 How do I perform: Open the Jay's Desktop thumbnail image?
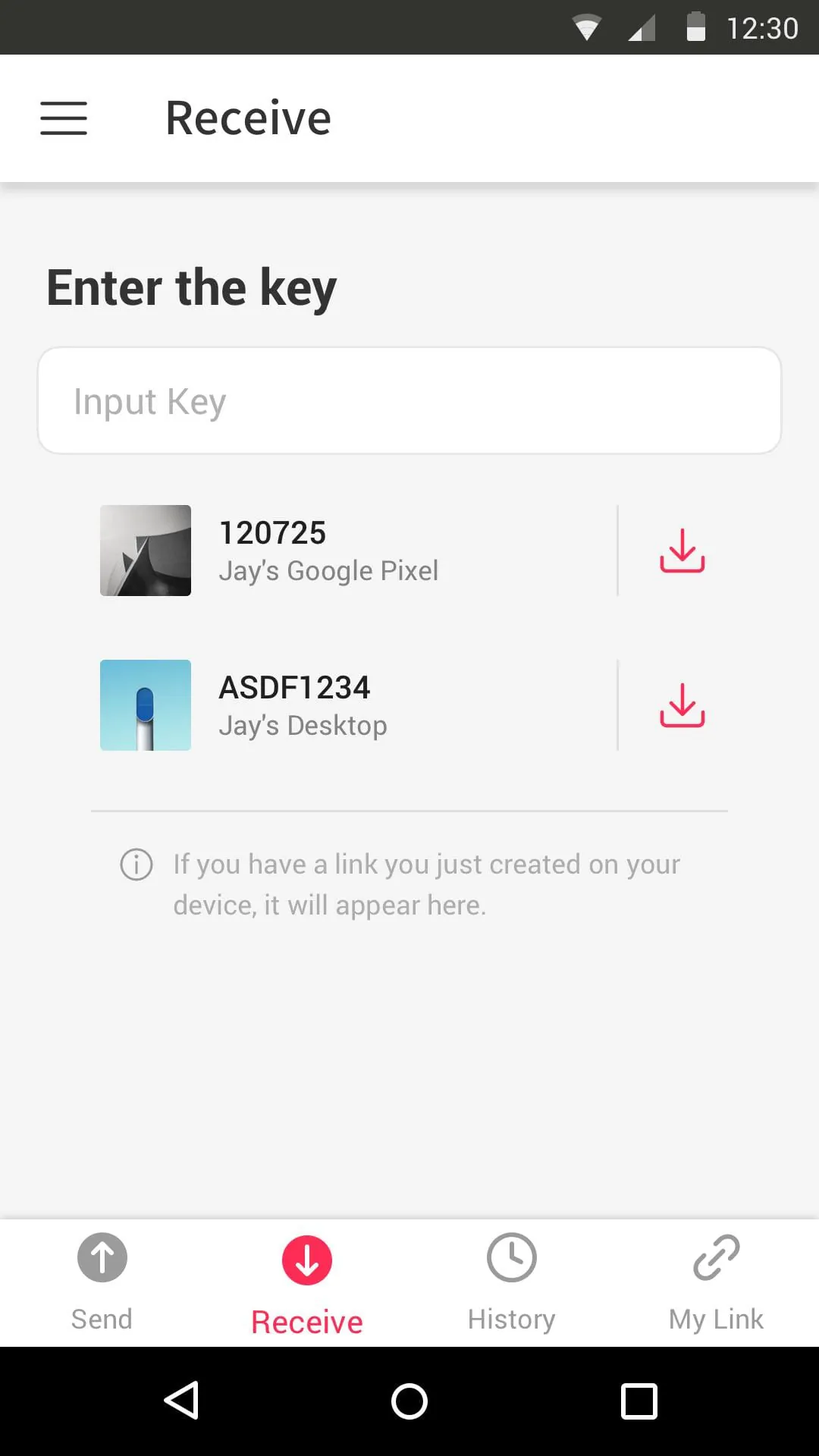tap(145, 705)
